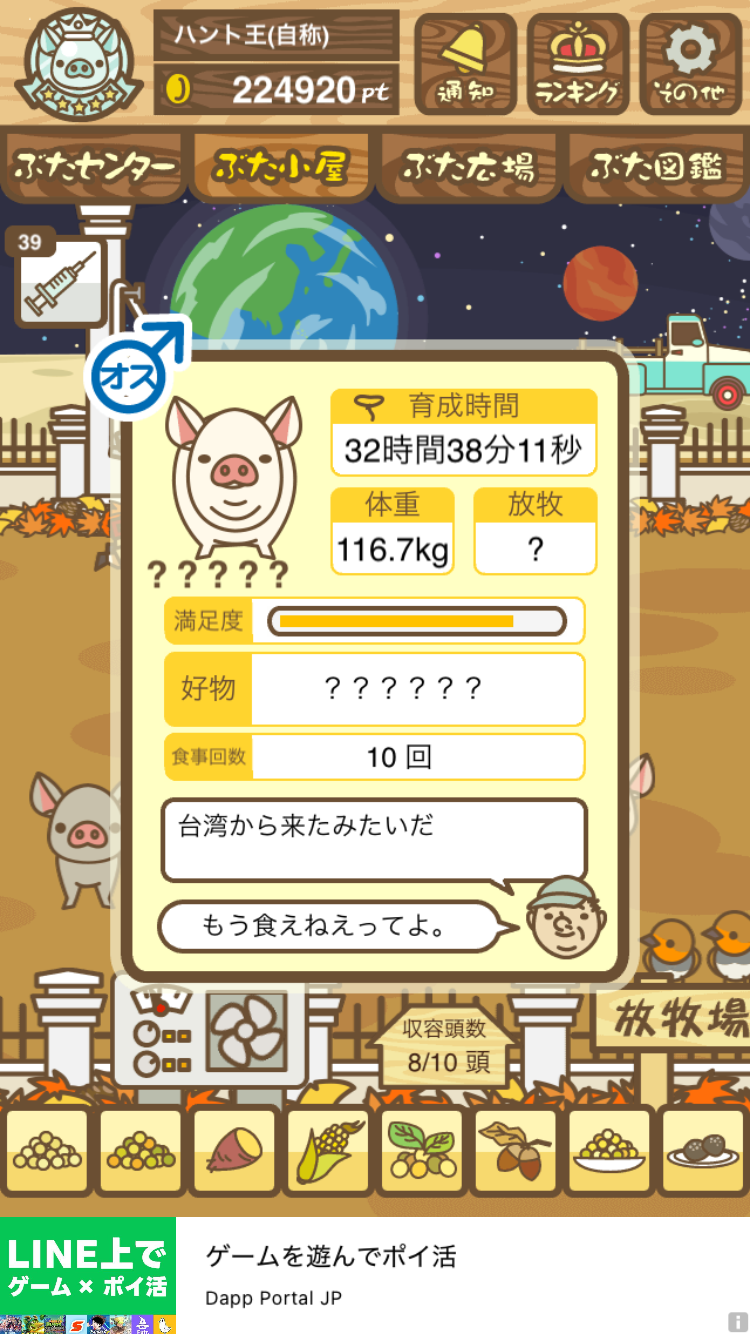The height and width of the screenshot is (1334, 750).
Task: Open the fan and thermostat control panel
Action: pyautogui.click(x=212, y=1031)
